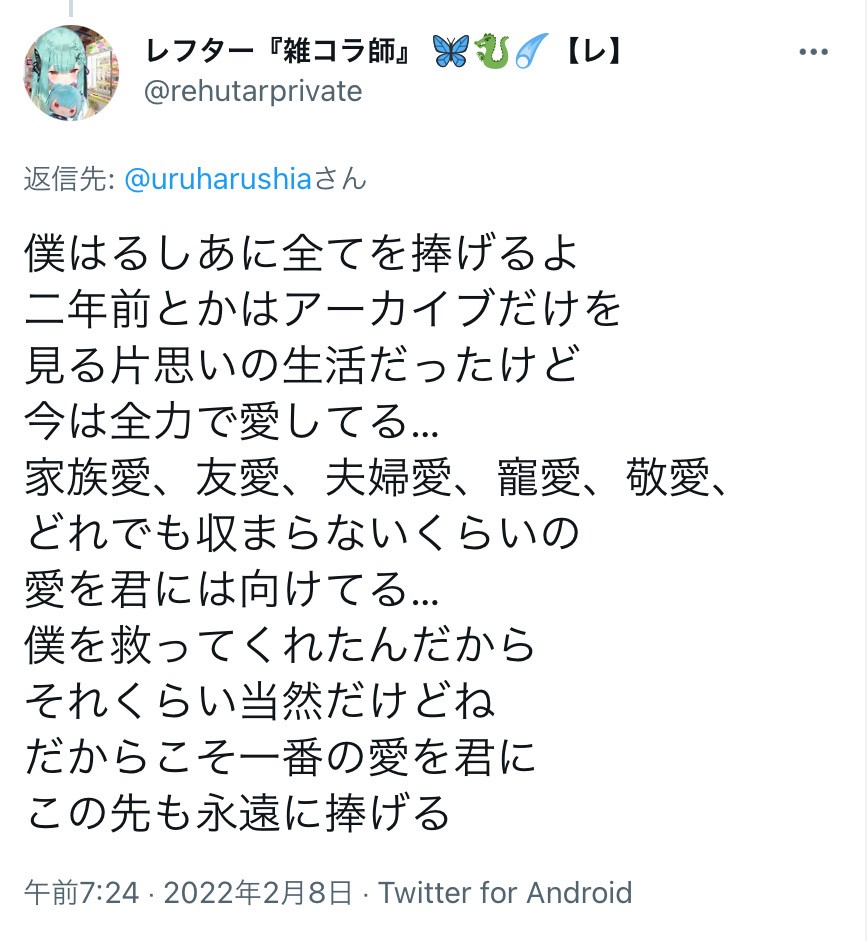Tap the Twitter for Android source link
Viewport: 867px width, 941px height.
[506, 892]
